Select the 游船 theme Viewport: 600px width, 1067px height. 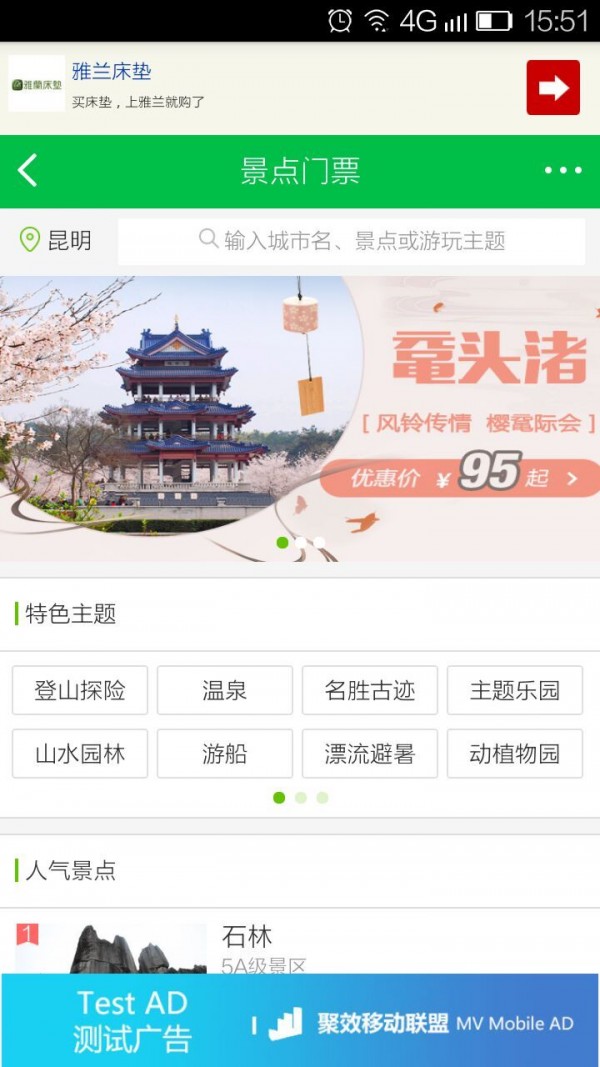click(225, 754)
